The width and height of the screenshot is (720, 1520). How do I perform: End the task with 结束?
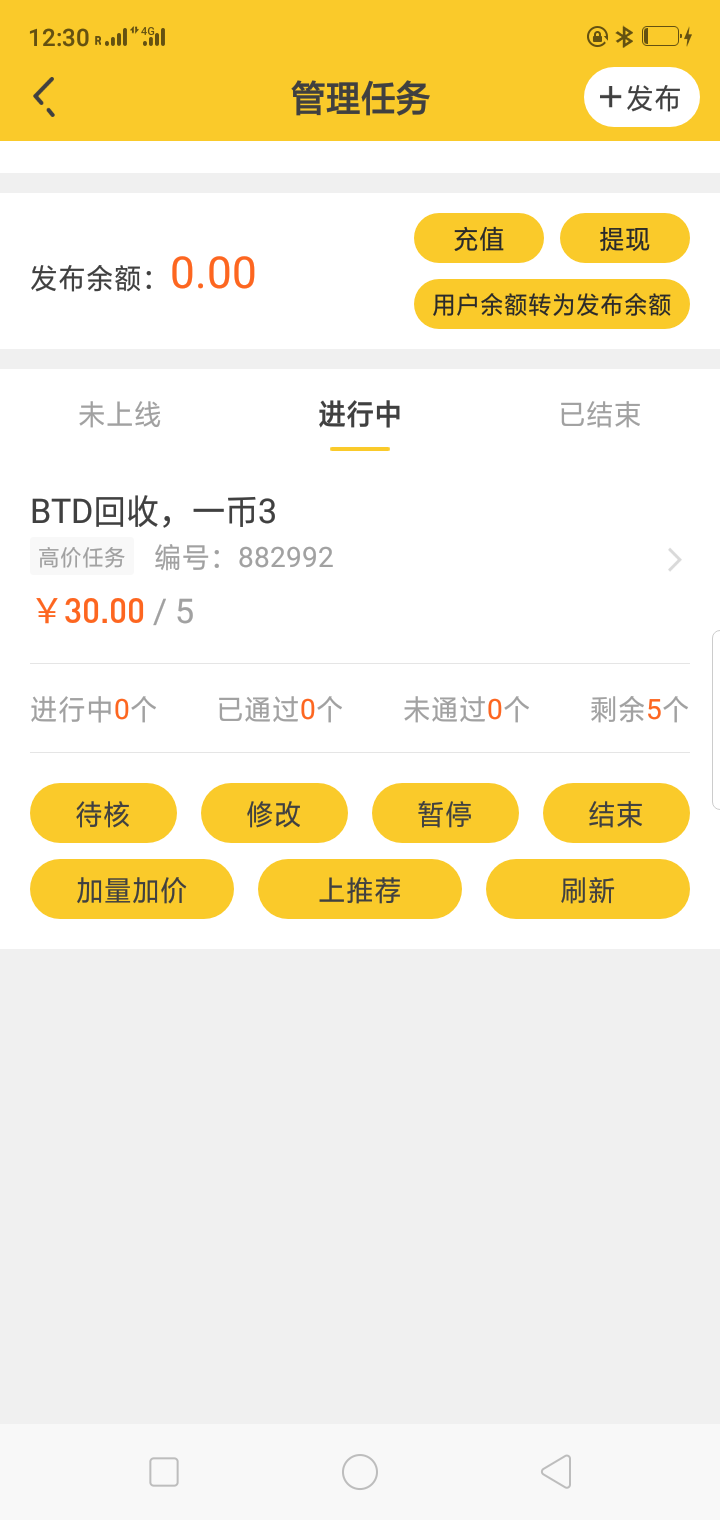pyautogui.click(x=616, y=813)
